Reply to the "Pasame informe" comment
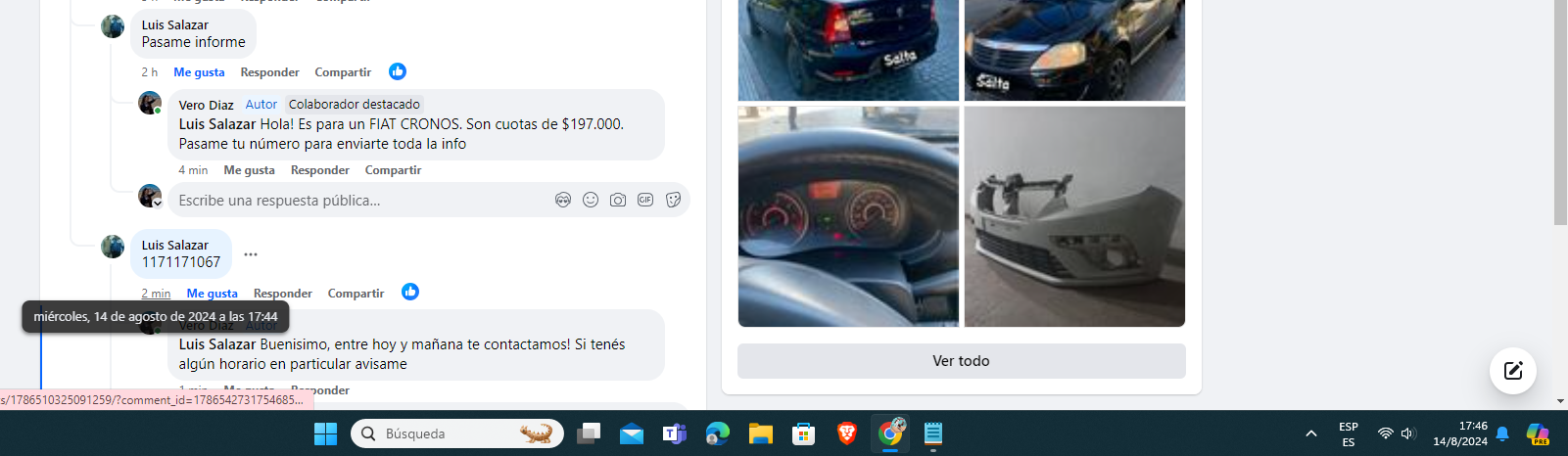This screenshot has width=1568, height=456. point(269,72)
